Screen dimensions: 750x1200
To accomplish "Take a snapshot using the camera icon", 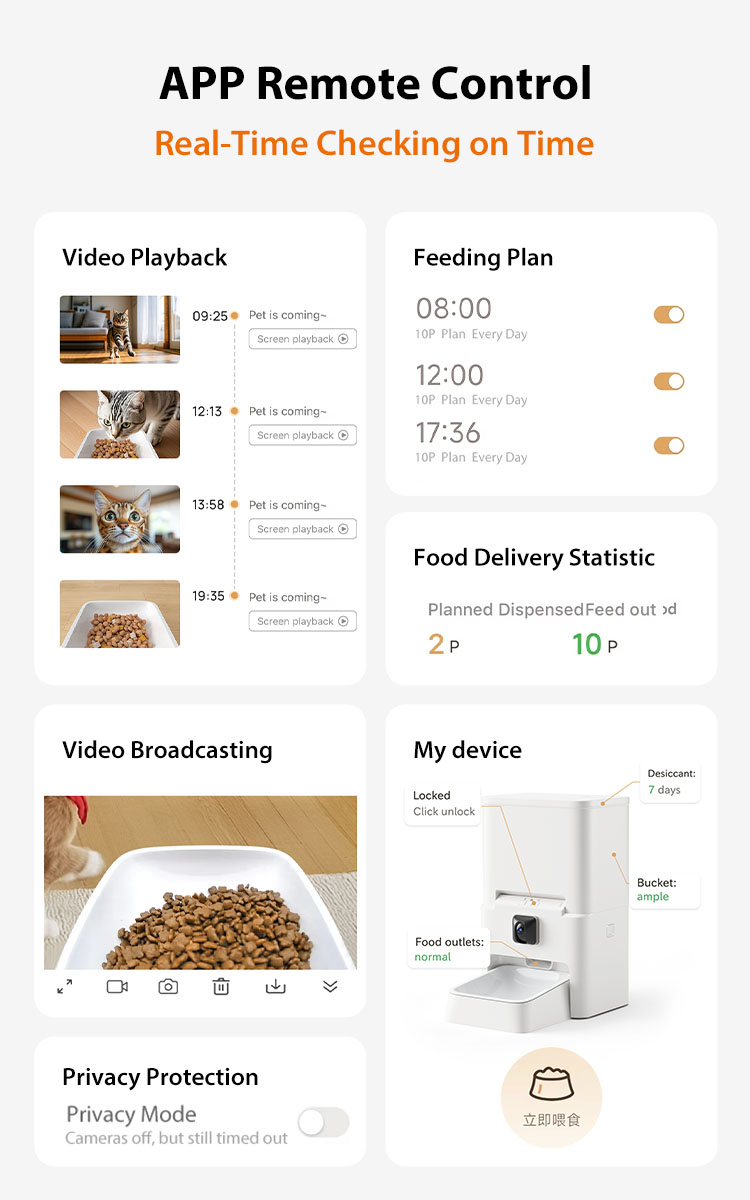I will pos(168,987).
